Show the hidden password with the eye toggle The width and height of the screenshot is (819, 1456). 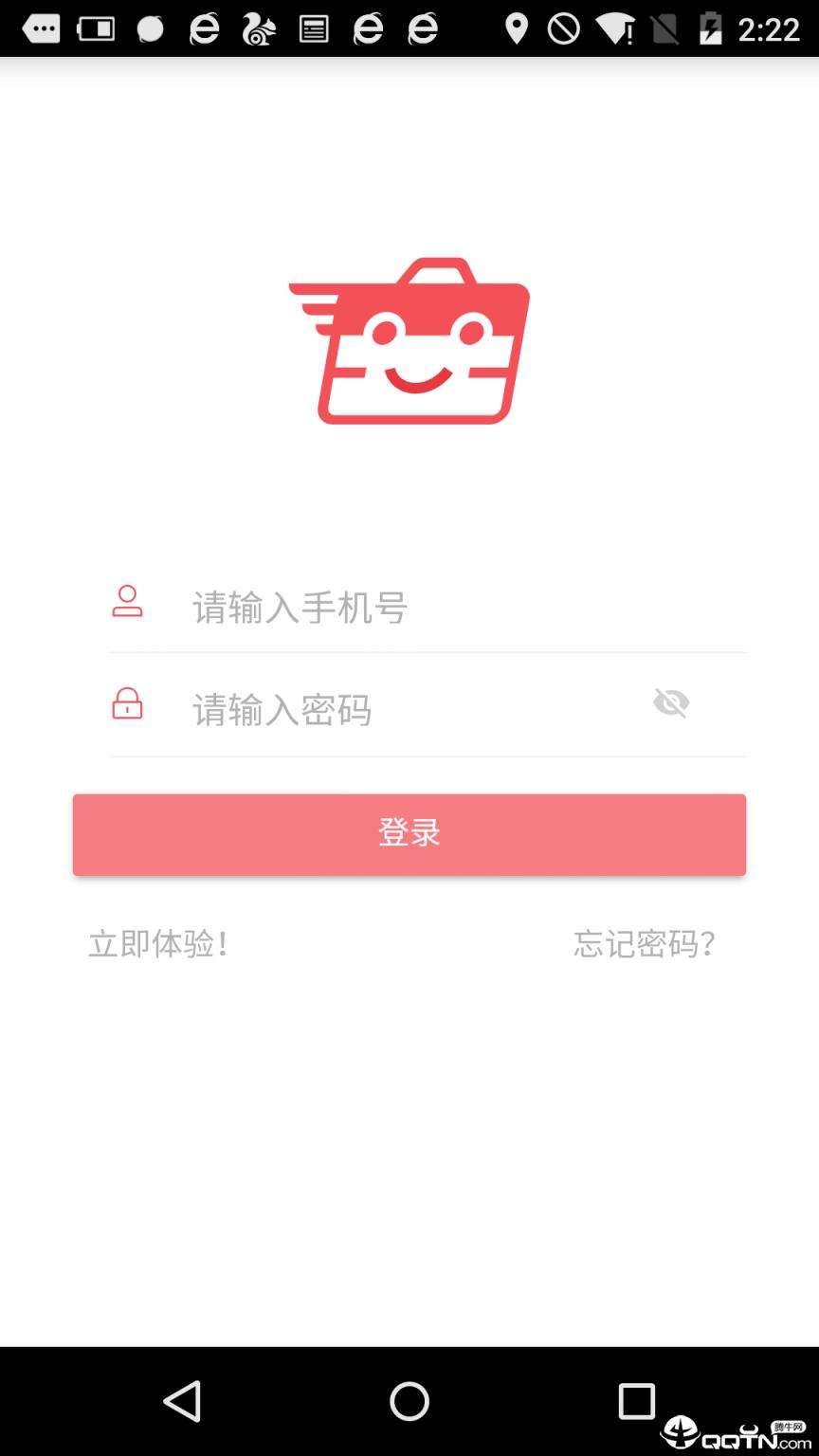(x=671, y=702)
